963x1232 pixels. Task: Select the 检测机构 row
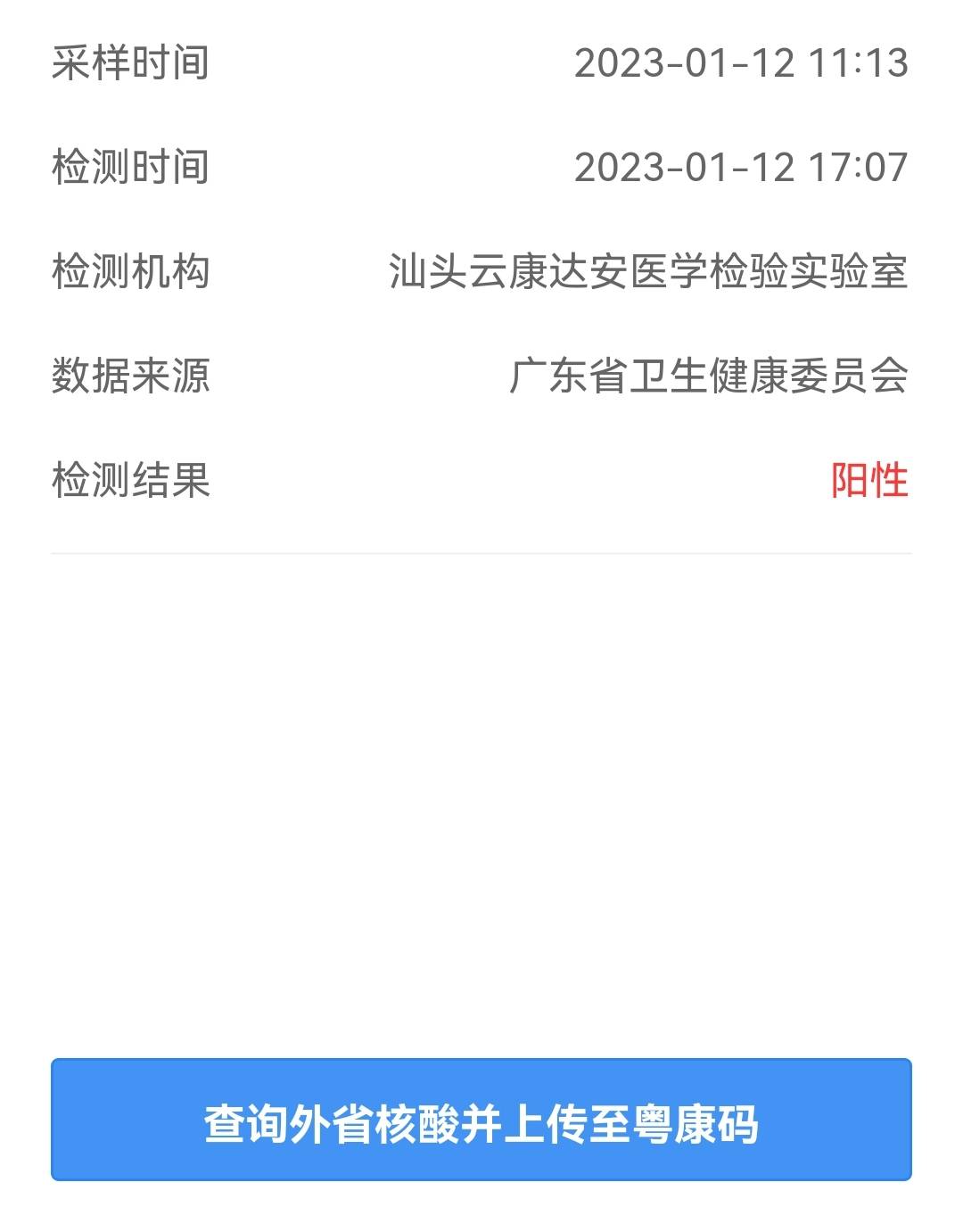point(481,272)
